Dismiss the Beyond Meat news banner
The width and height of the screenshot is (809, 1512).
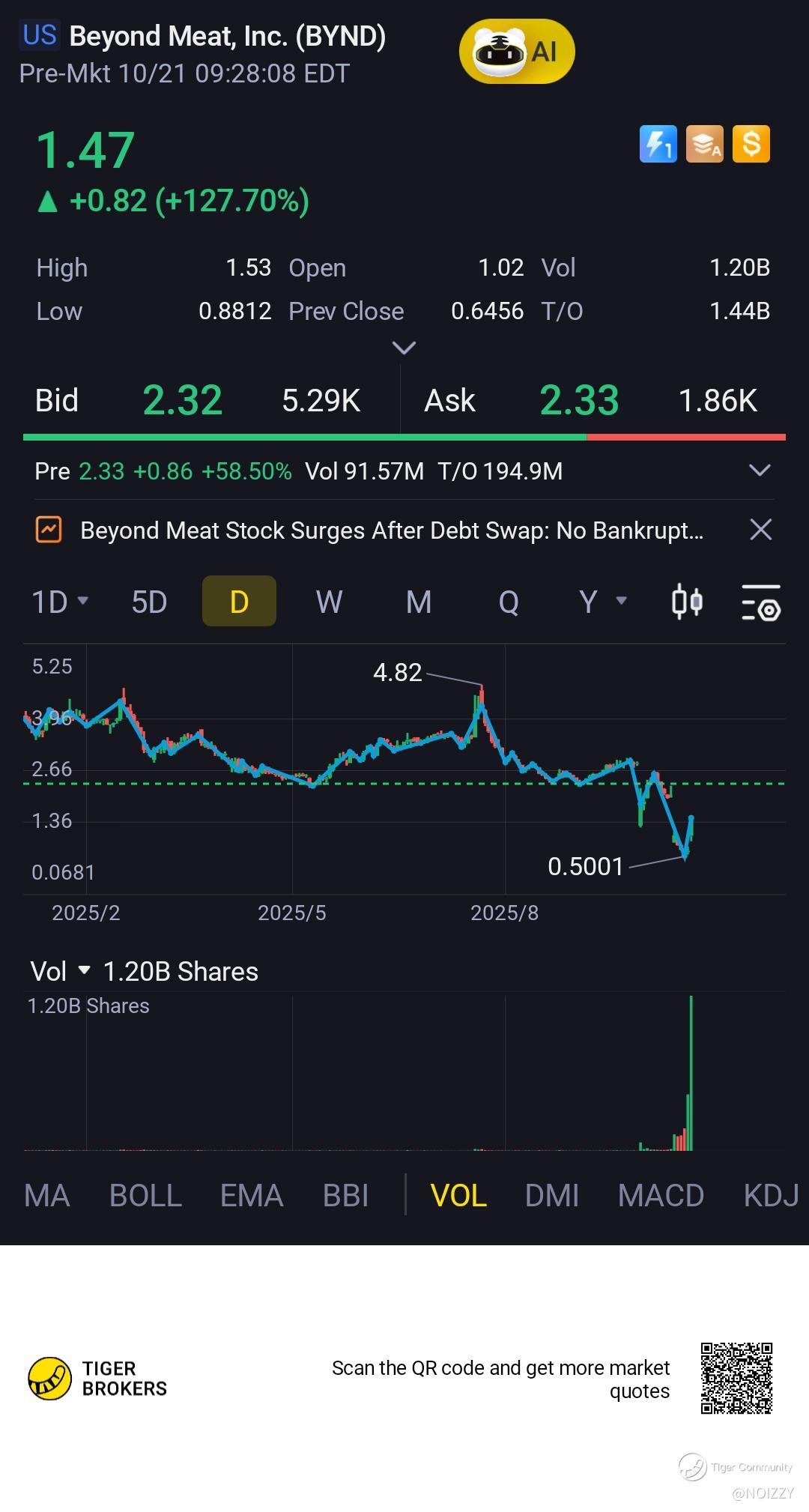coord(760,530)
